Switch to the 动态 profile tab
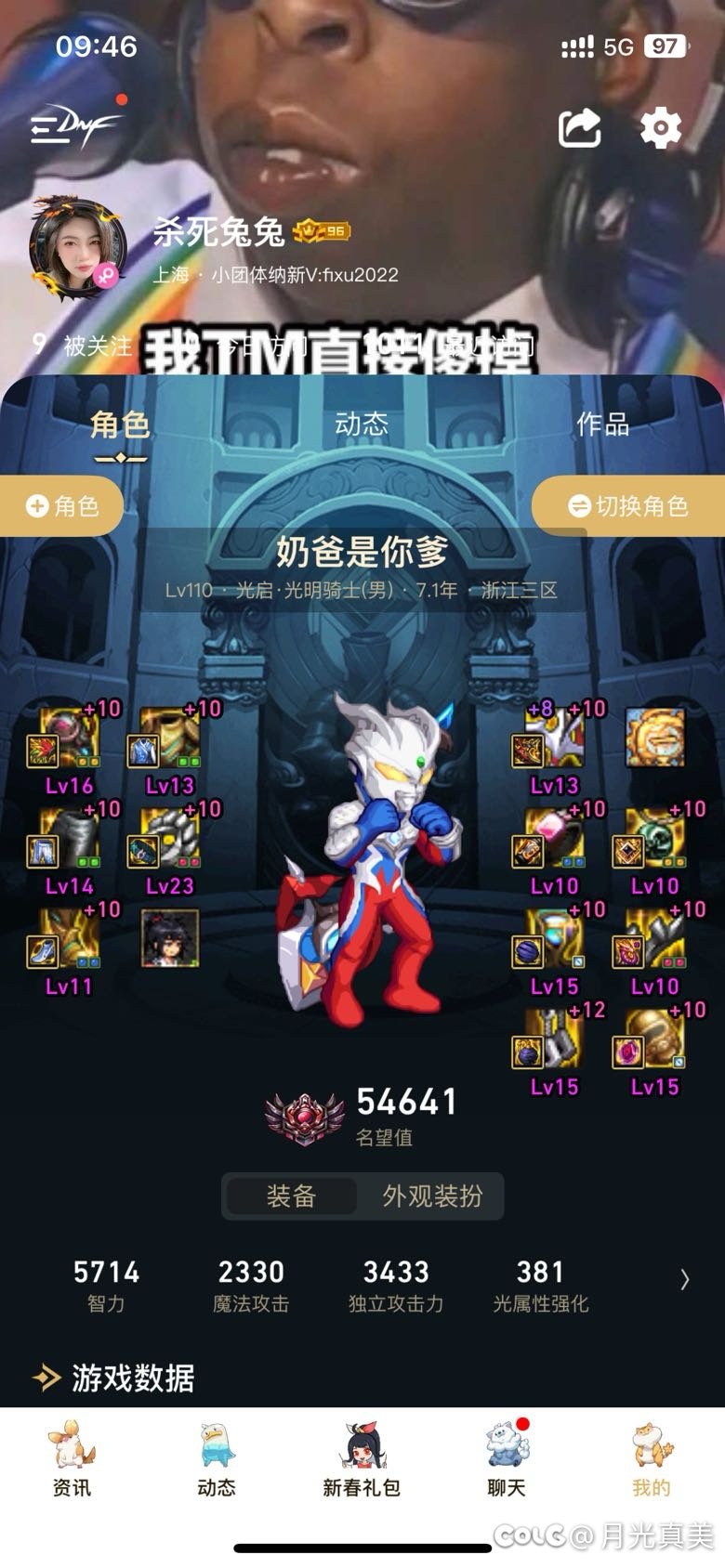 (x=362, y=425)
